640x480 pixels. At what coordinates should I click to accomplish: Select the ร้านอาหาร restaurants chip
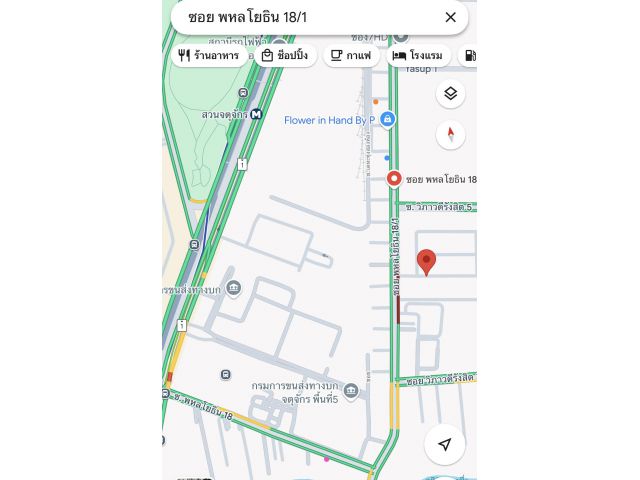(x=208, y=56)
